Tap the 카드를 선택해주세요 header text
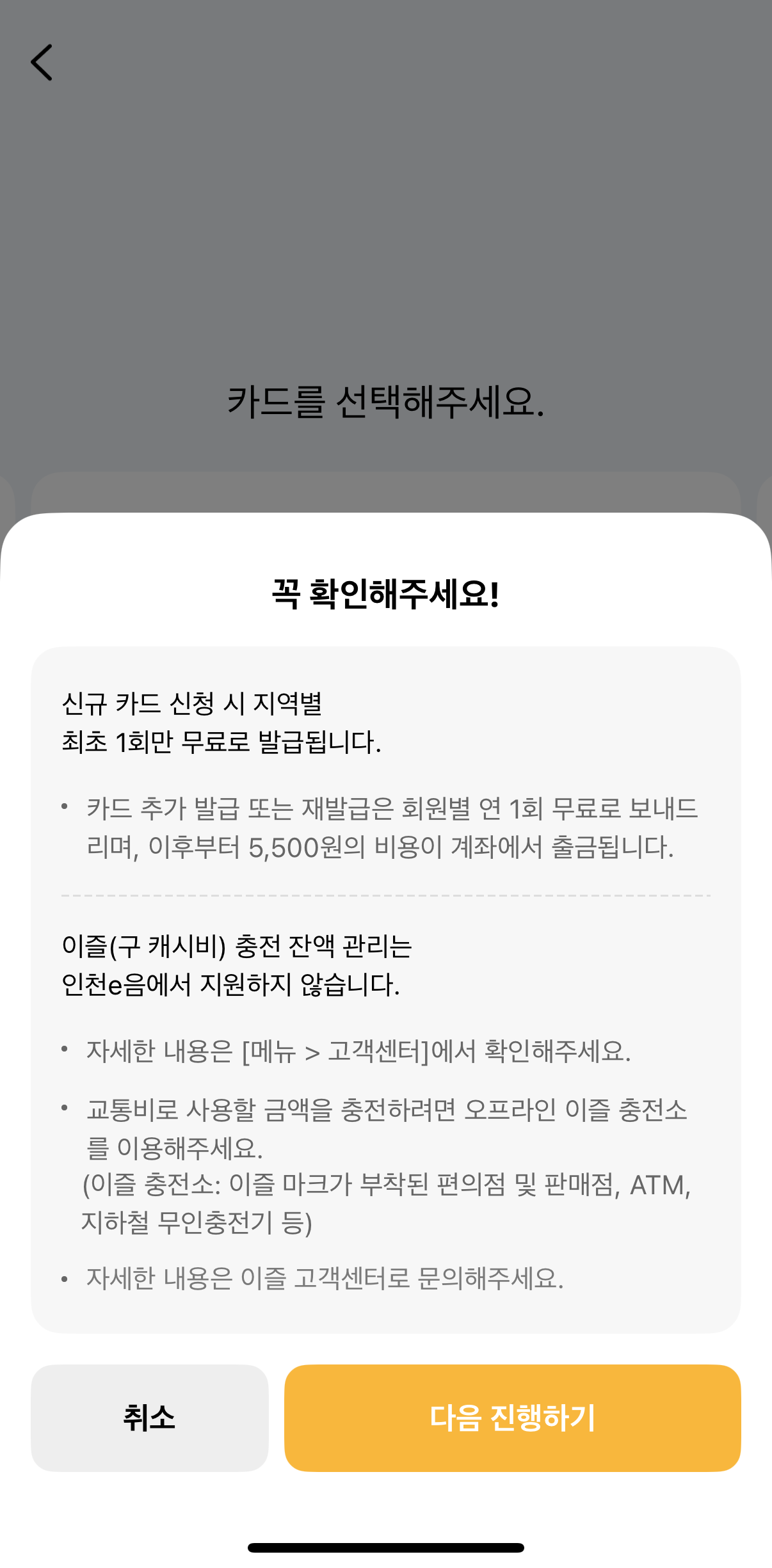772x1568 pixels. (x=385, y=401)
